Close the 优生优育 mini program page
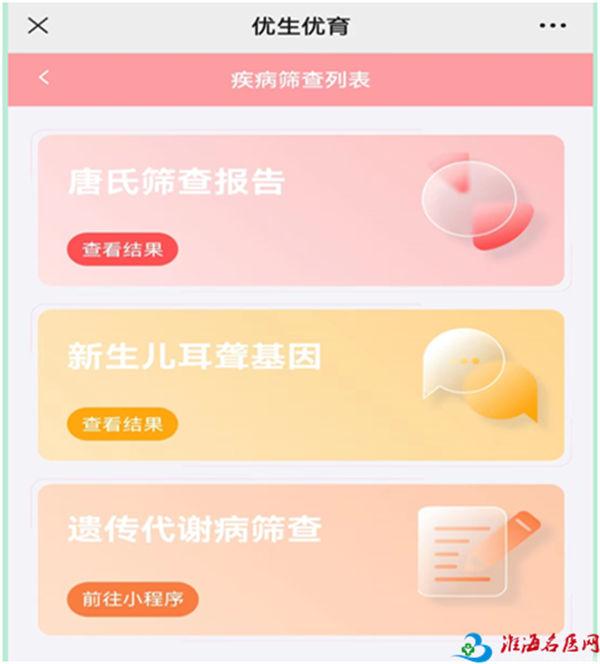 point(38,26)
